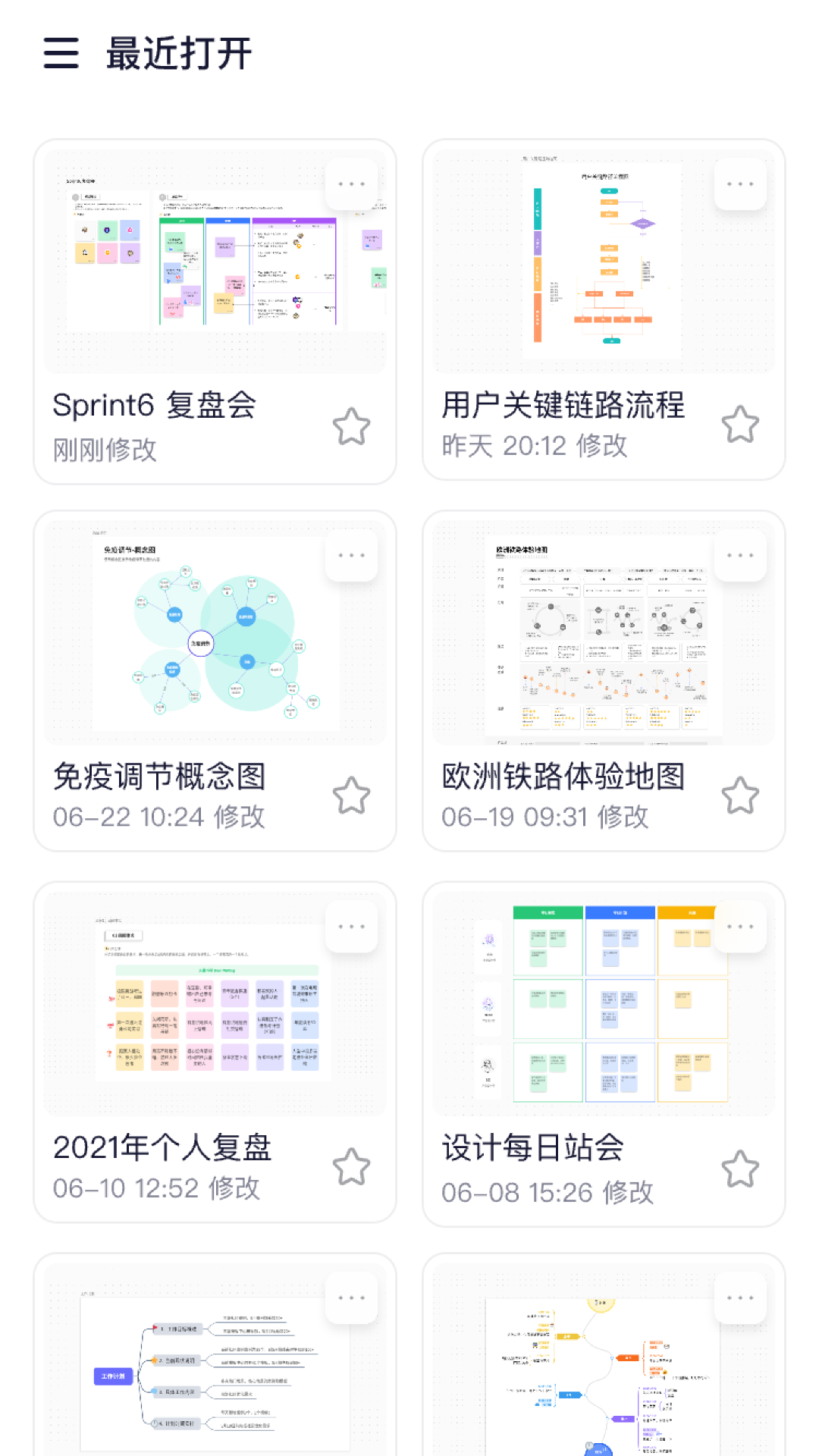The image size is (819, 1456).
Task: Open the 设计每日站会 board
Action: (604, 1054)
